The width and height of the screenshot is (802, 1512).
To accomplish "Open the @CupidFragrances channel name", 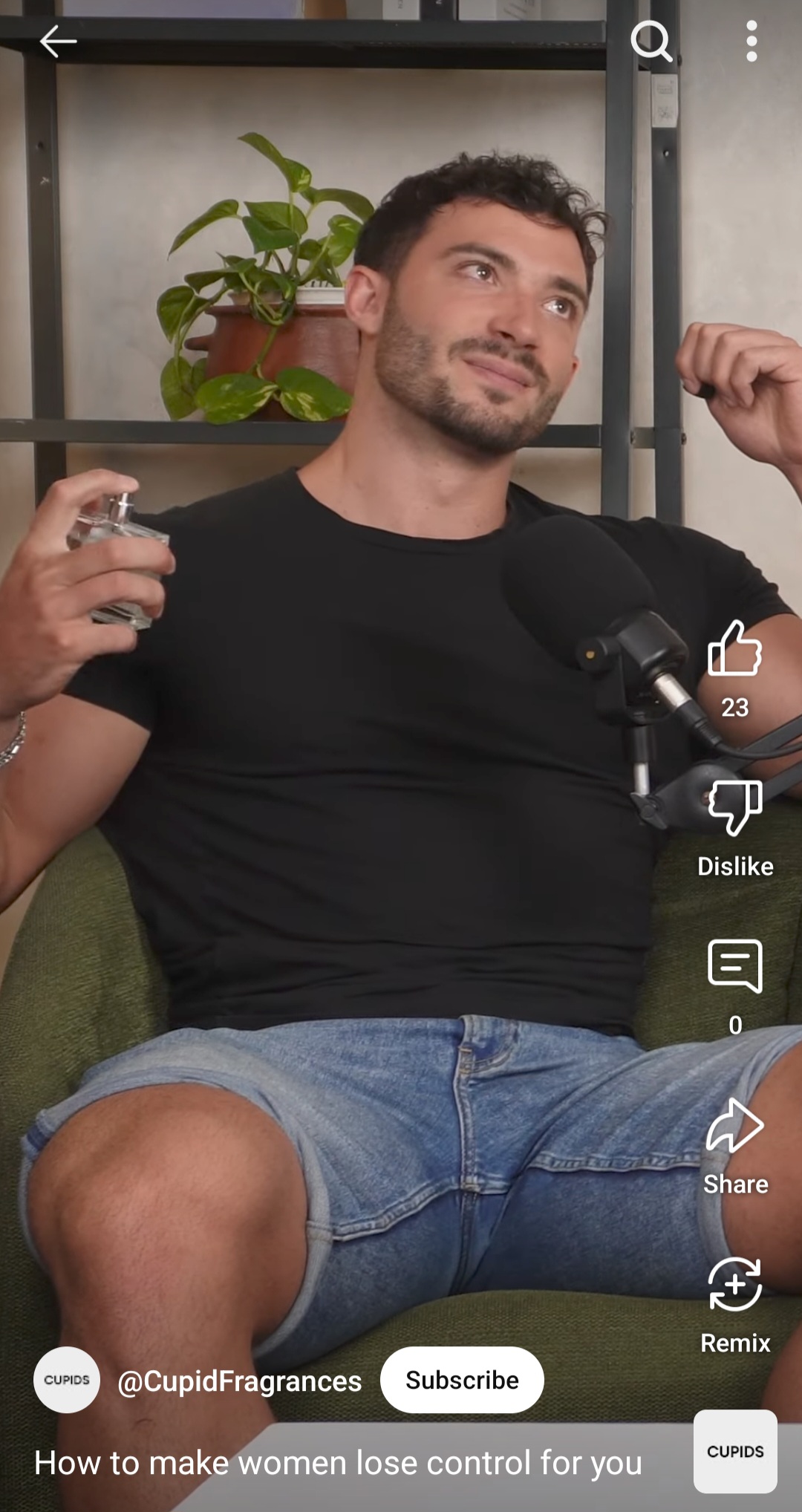I will 239,1381.
